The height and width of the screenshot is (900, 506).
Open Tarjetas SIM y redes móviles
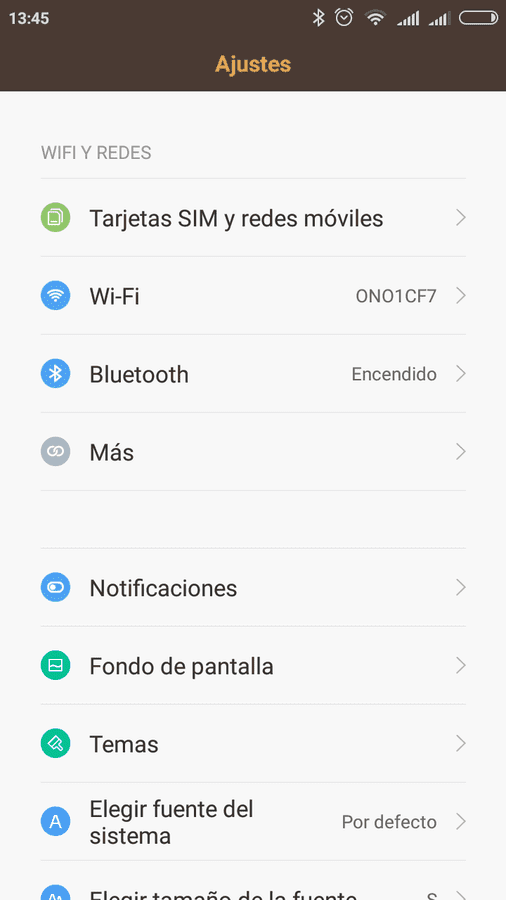(x=253, y=218)
